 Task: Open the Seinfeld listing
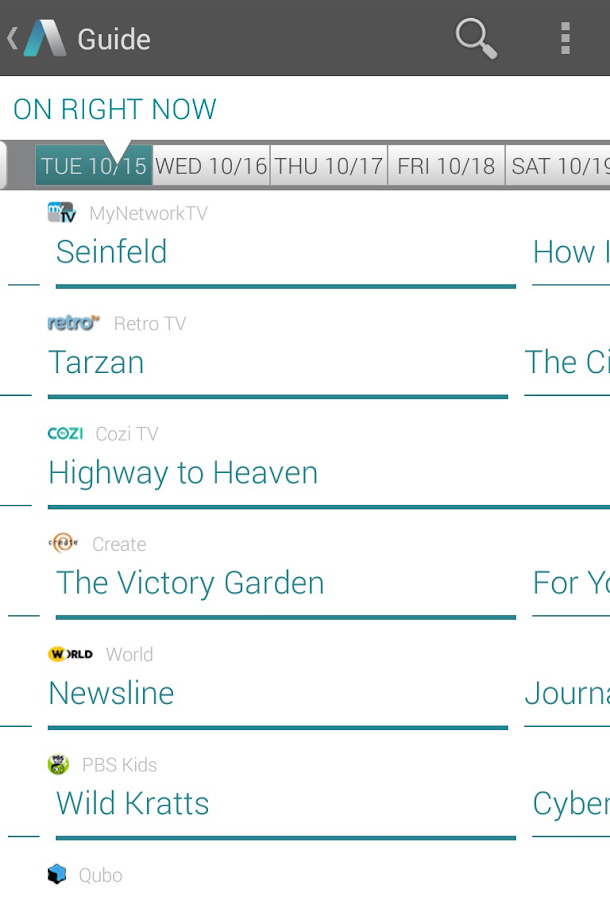[x=112, y=252]
